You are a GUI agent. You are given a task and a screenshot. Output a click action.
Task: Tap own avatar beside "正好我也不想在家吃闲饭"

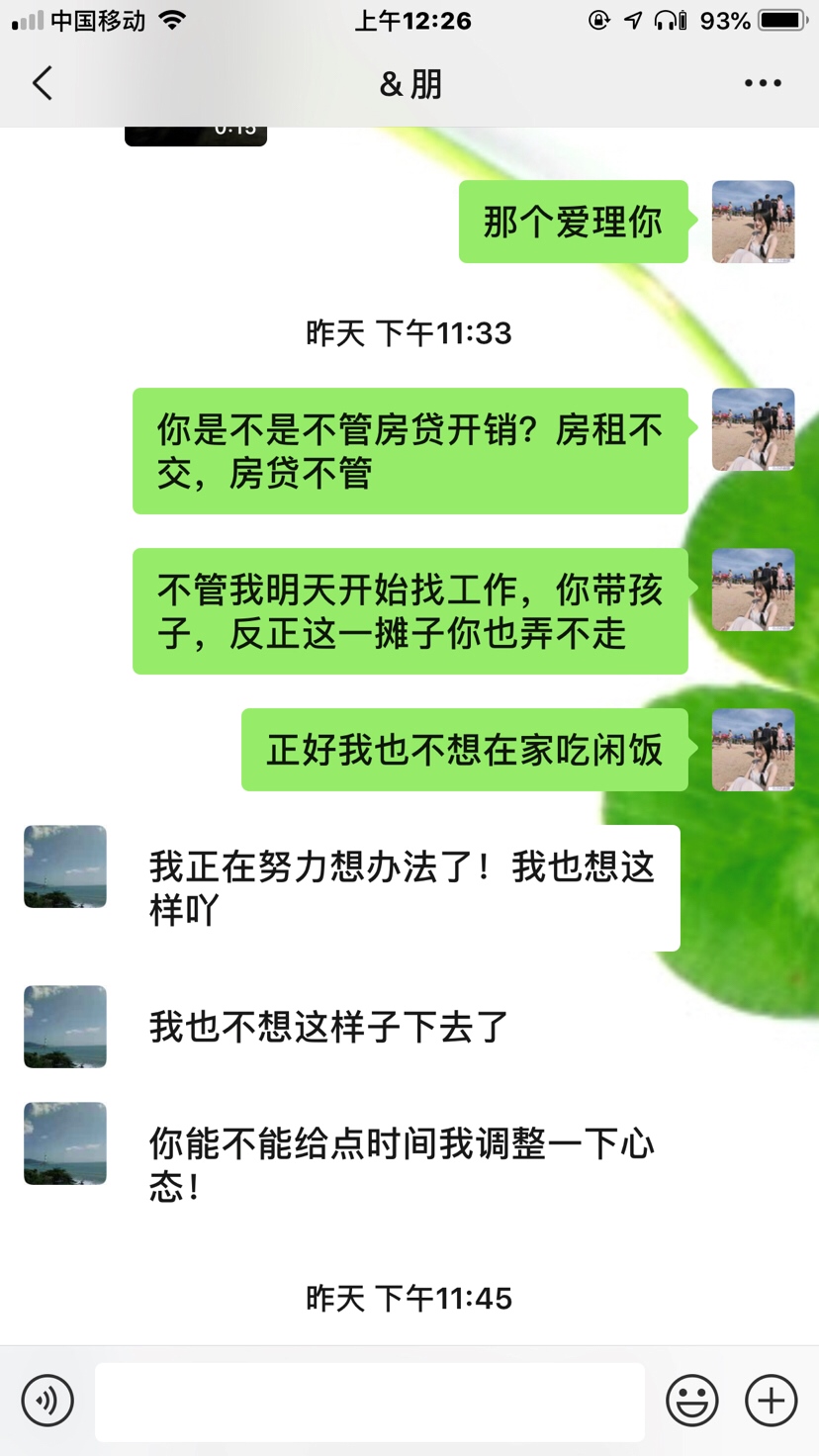coord(753,750)
